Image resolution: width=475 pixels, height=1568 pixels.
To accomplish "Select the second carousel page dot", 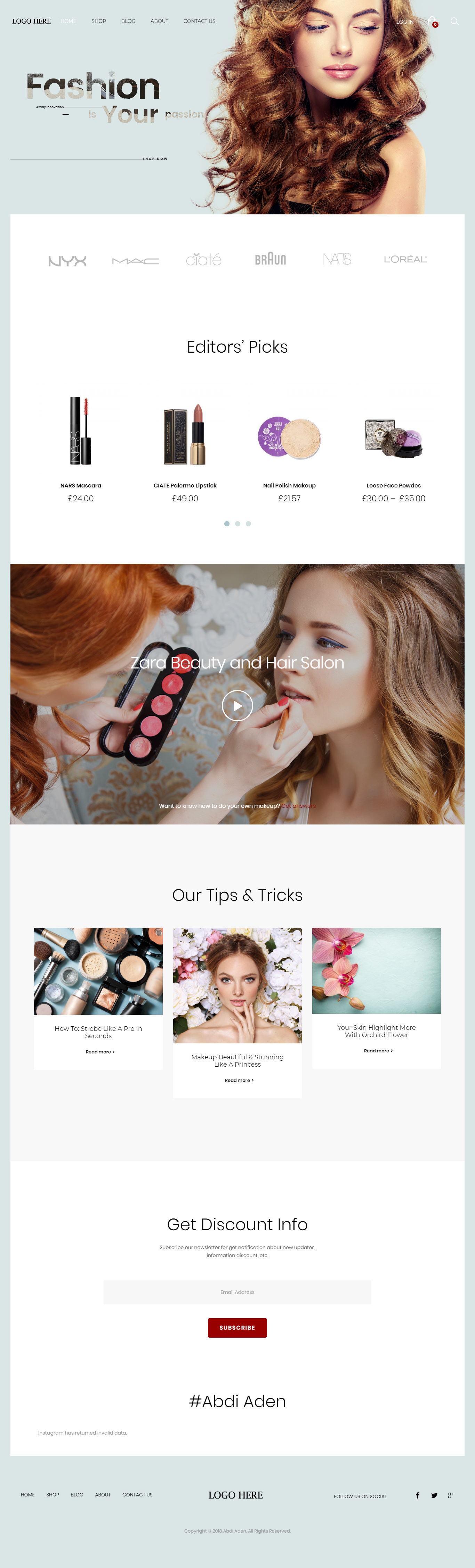I will pyautogui.click(x=237, y=524).
